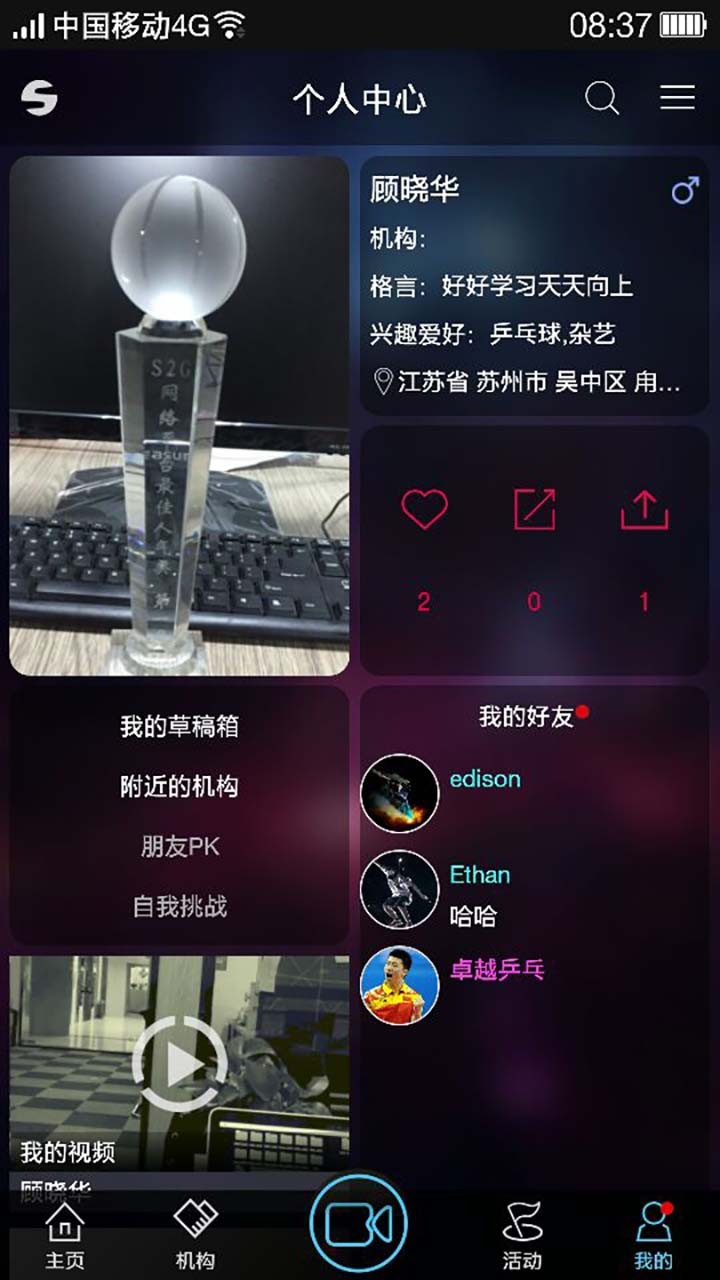Open the external-link share icon
This screenshot has width=720, height=1280.
tap(534, 510)
